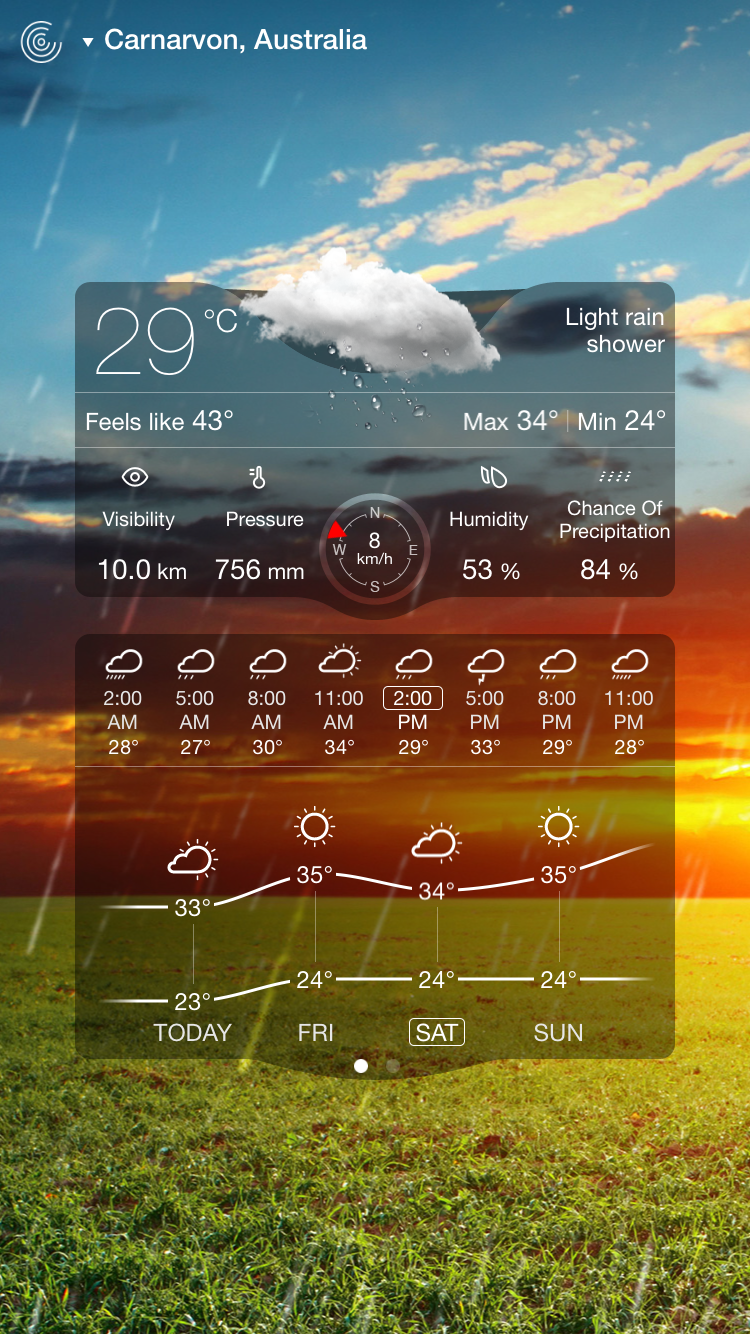This screenshot has width=750, height=1334.
Task: Open the location dropdown for Carnarvon, Australia
Action: coord(226,40)
